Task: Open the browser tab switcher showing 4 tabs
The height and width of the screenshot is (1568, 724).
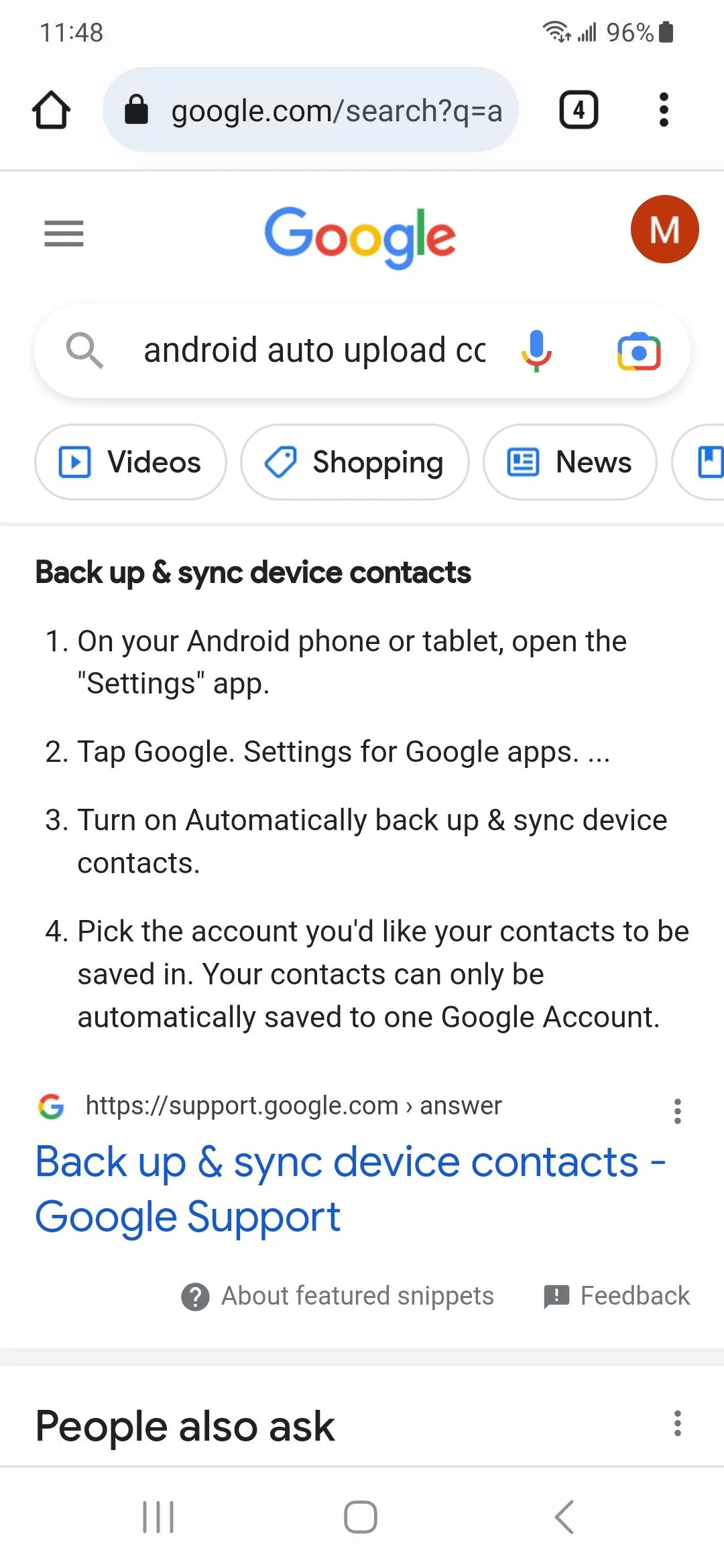Action: point(577,110)
